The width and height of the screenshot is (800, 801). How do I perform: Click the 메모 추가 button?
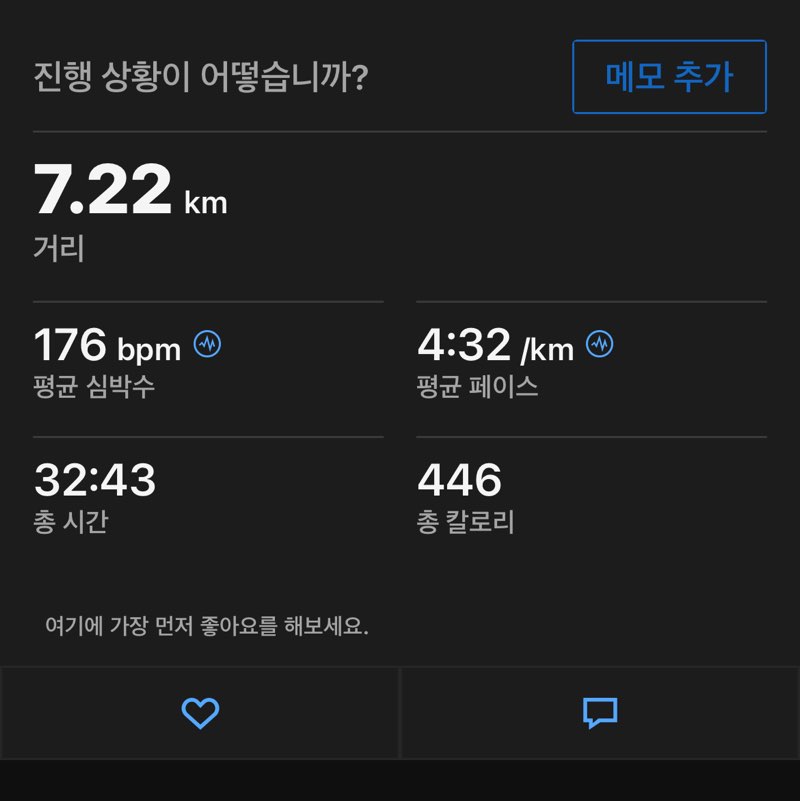tap(668, 77)
